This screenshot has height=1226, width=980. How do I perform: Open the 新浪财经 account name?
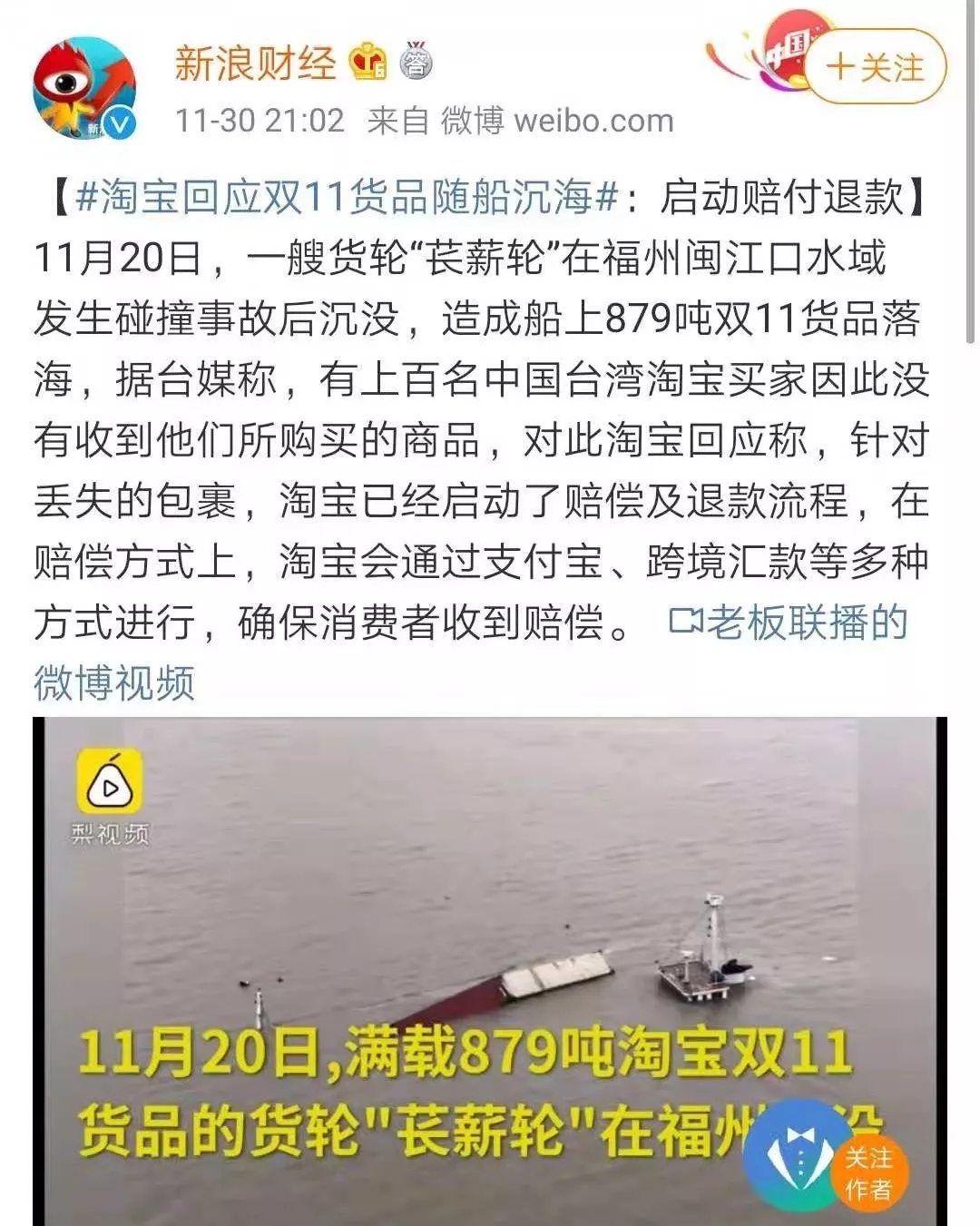pyautogui.click(x=255, y=63)
